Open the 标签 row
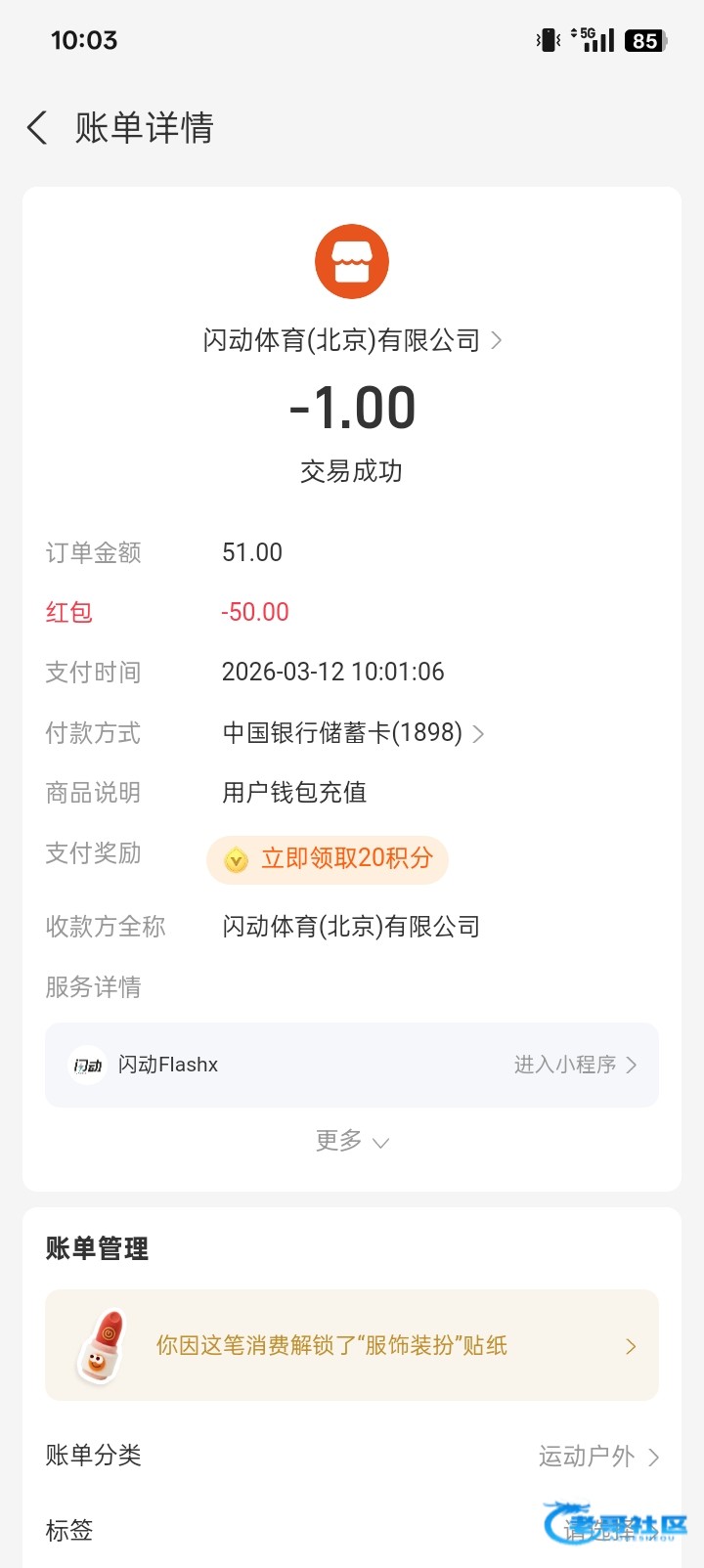 pos(352,1530)
